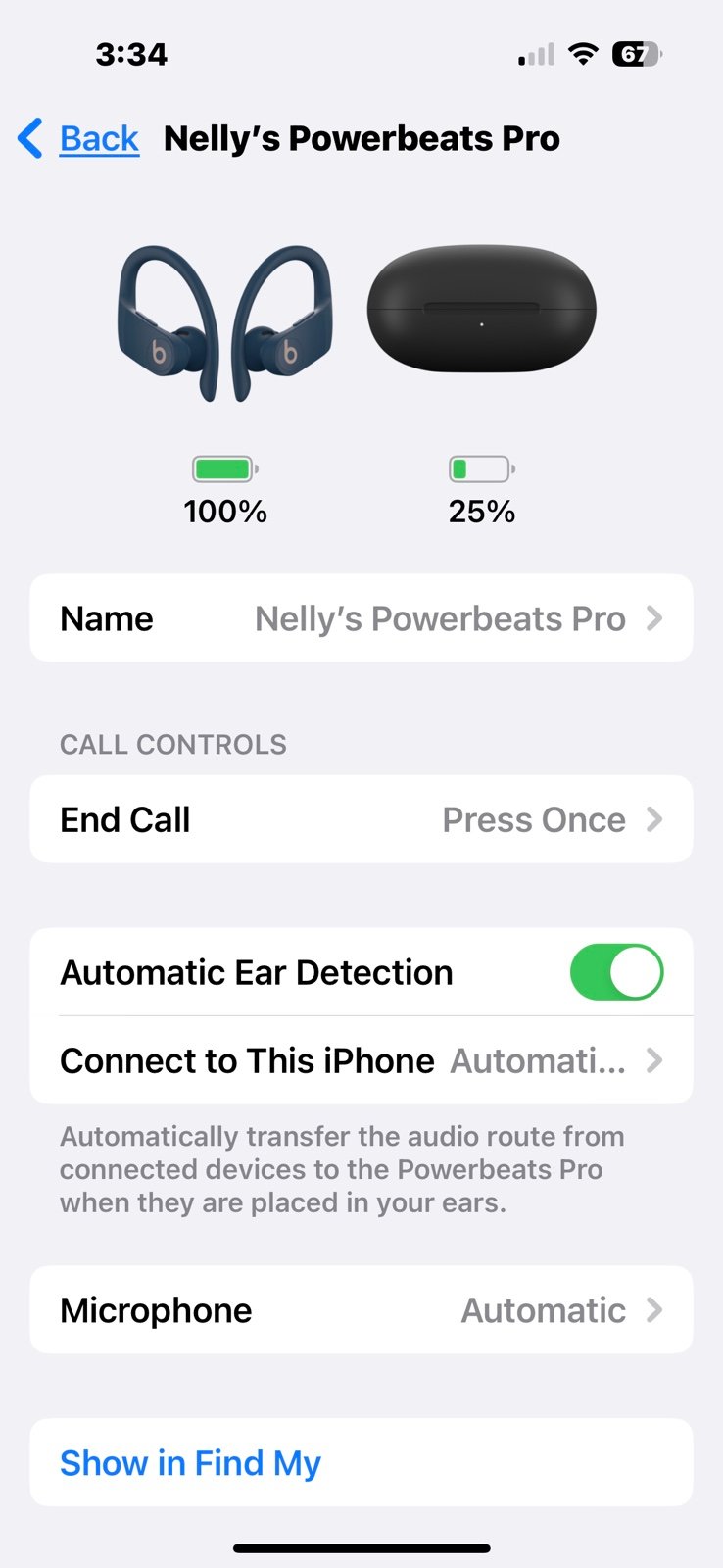Open Connect to This iPhone options

coord(361,1060)
